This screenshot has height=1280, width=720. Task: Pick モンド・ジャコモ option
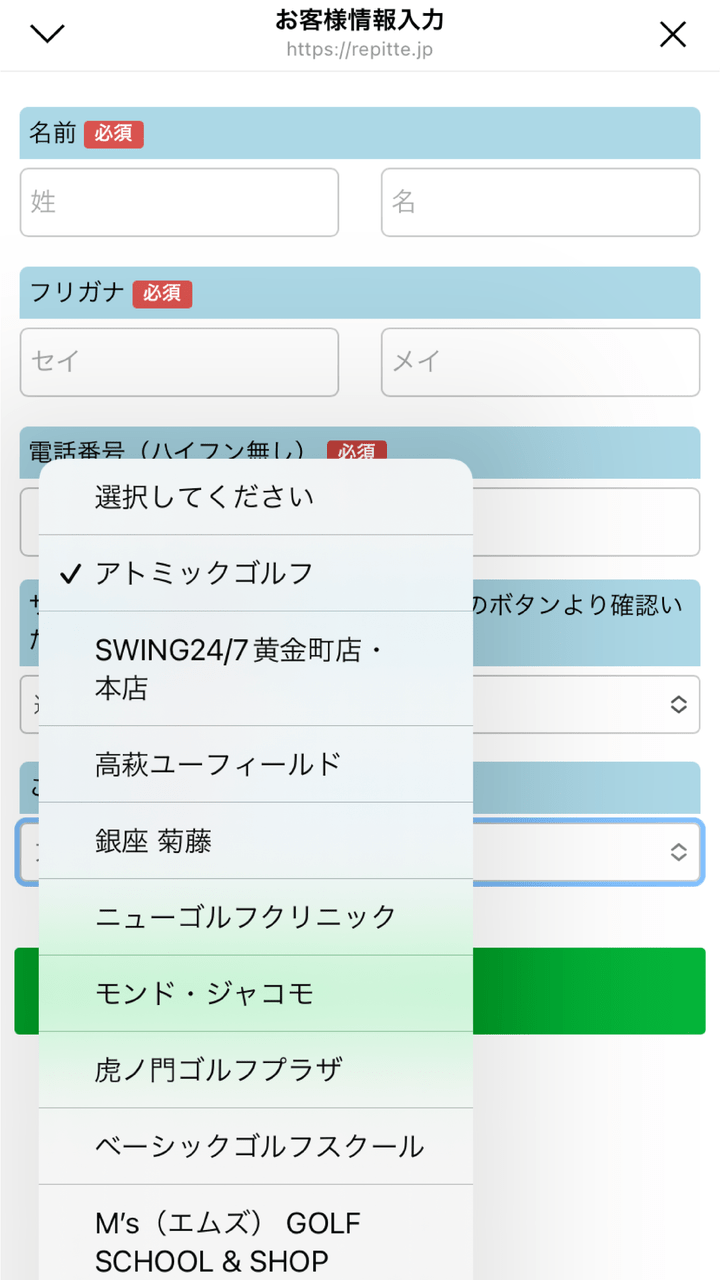click(x=255, y=994)
